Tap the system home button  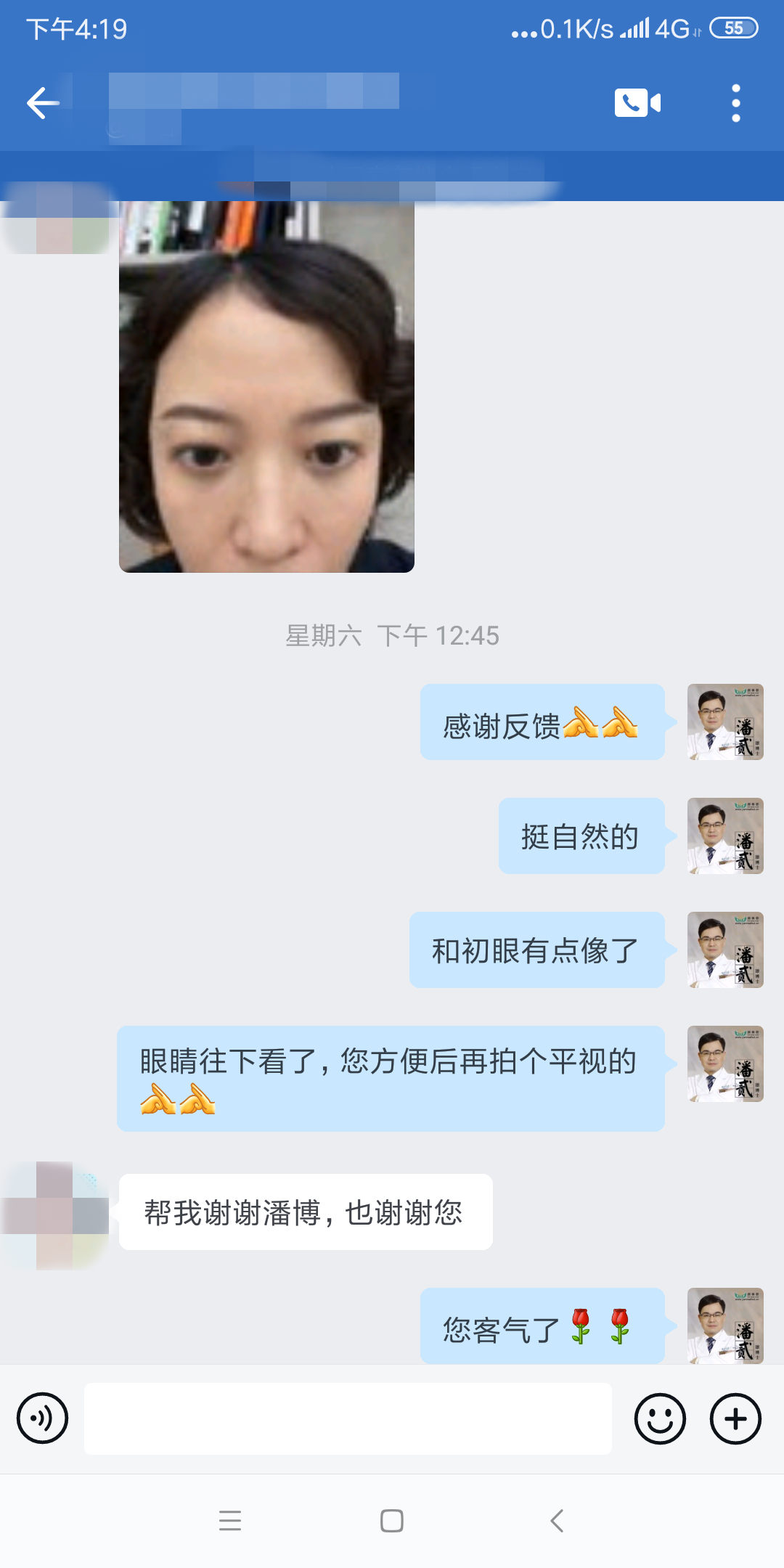(x=392, y=1520)
